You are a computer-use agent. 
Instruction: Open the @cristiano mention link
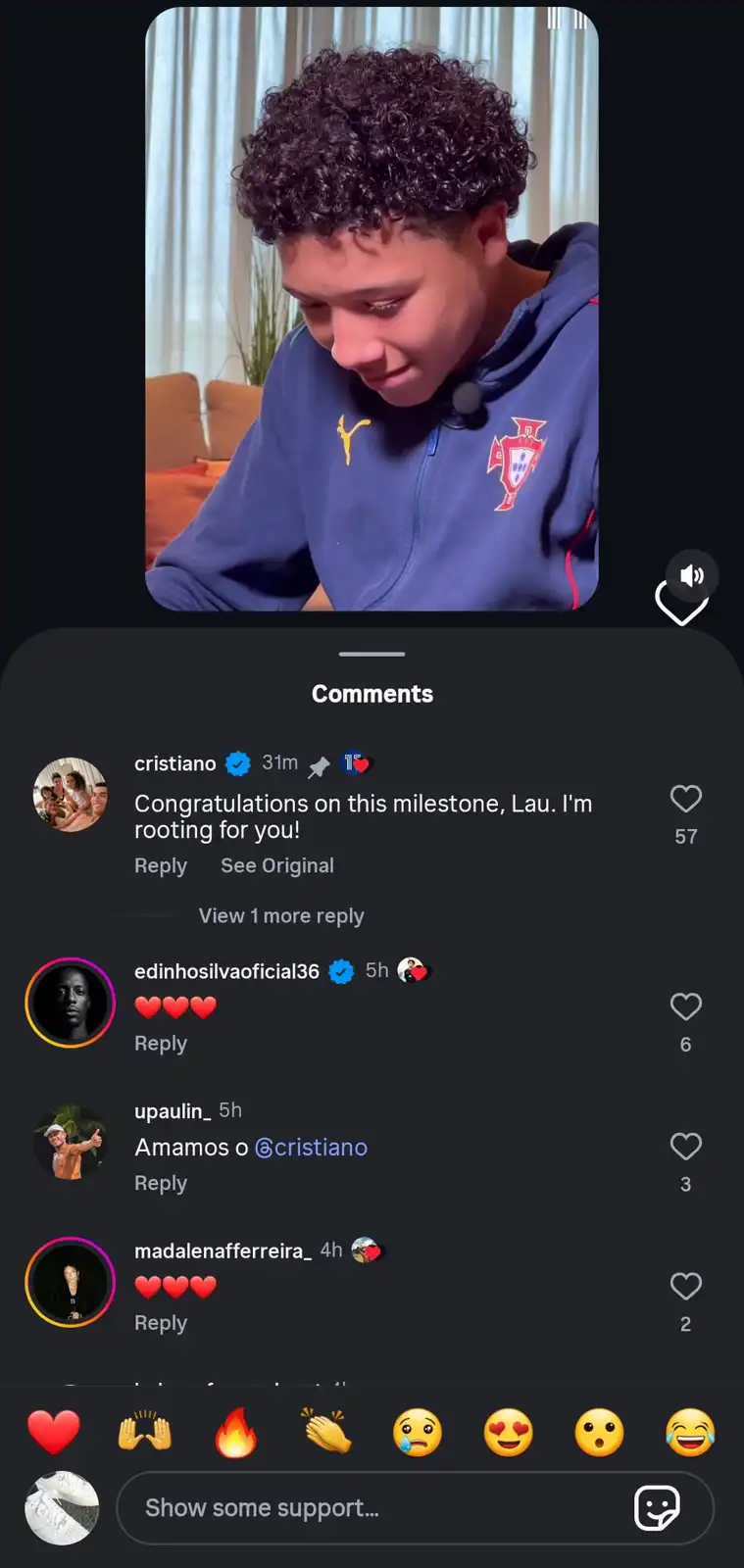point(311,1148)
